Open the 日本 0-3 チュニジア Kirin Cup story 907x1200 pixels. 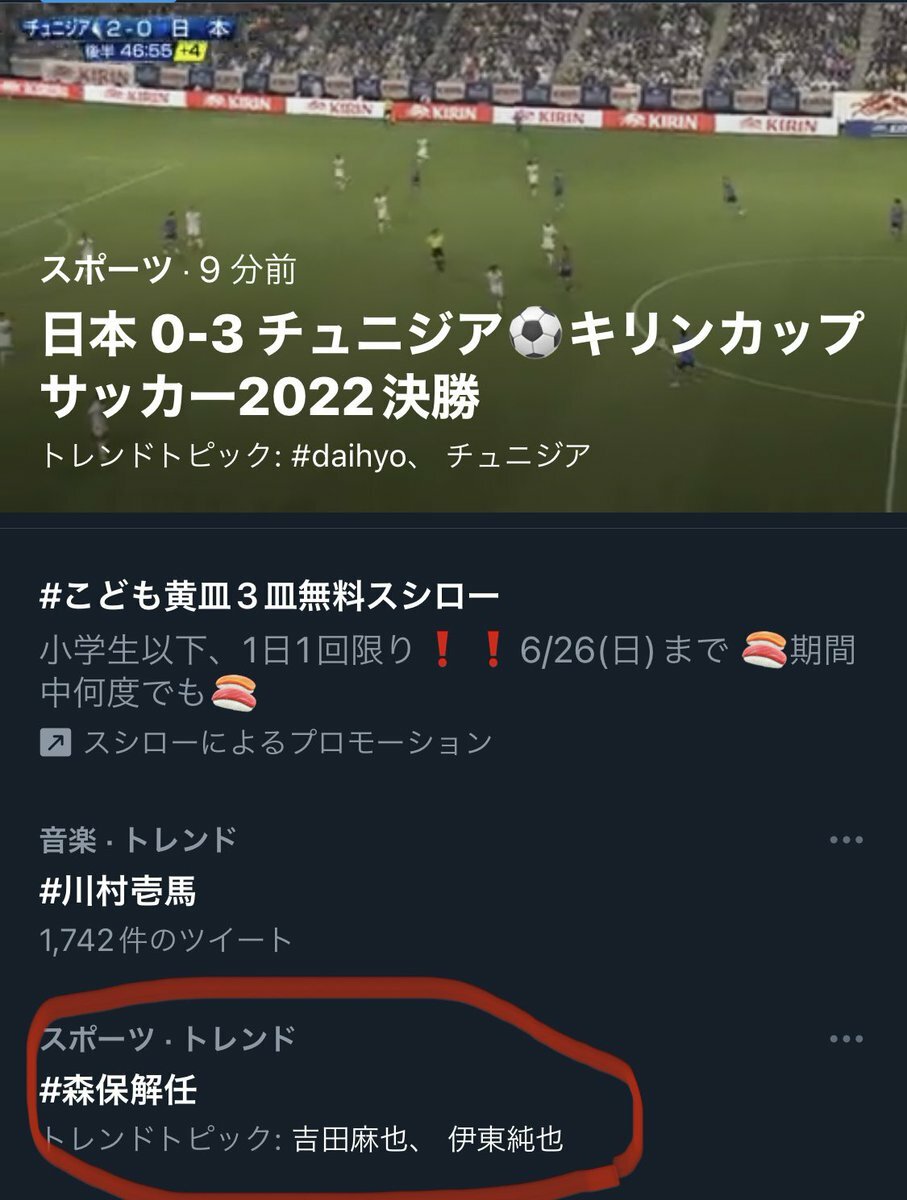tap(450, 367)
